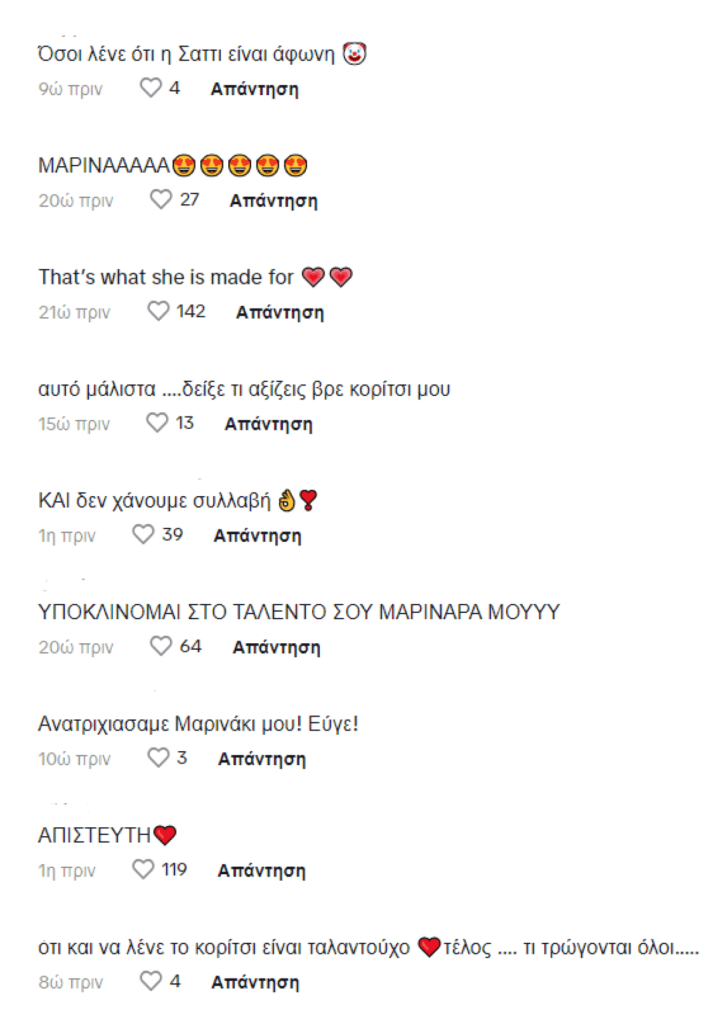Screen dimensions: 727x1024
Task: Reply to ΥΠΟΚΛΙΝΟΜΑΙ ΣΤΟ ΤΑΛΕΝΤΟ ΣΟΥ comment
Action: tap(276, 648)
